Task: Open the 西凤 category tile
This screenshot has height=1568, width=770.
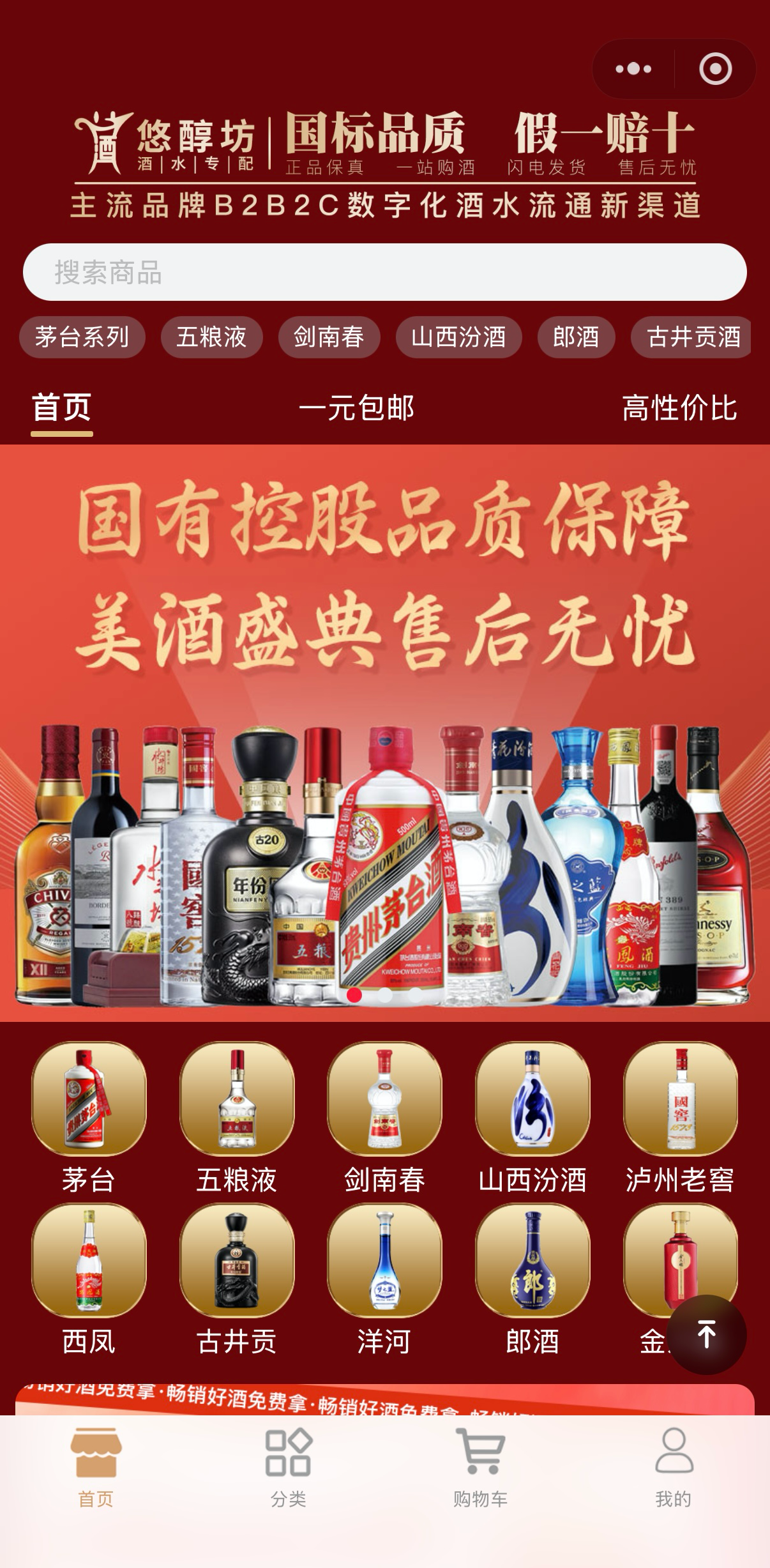Action: click(89, 1276)
